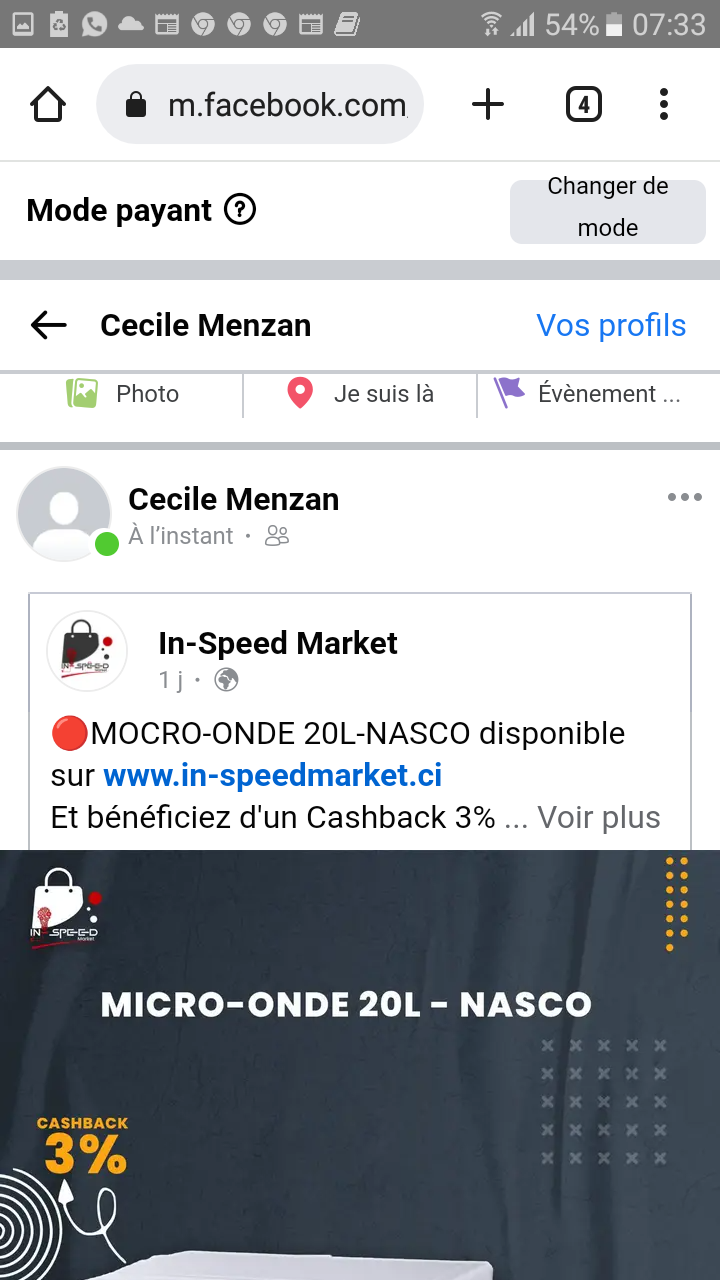Add a Photo to a post
The width and height of the screenshot is (720, 1280).
[x=123, y=394]
